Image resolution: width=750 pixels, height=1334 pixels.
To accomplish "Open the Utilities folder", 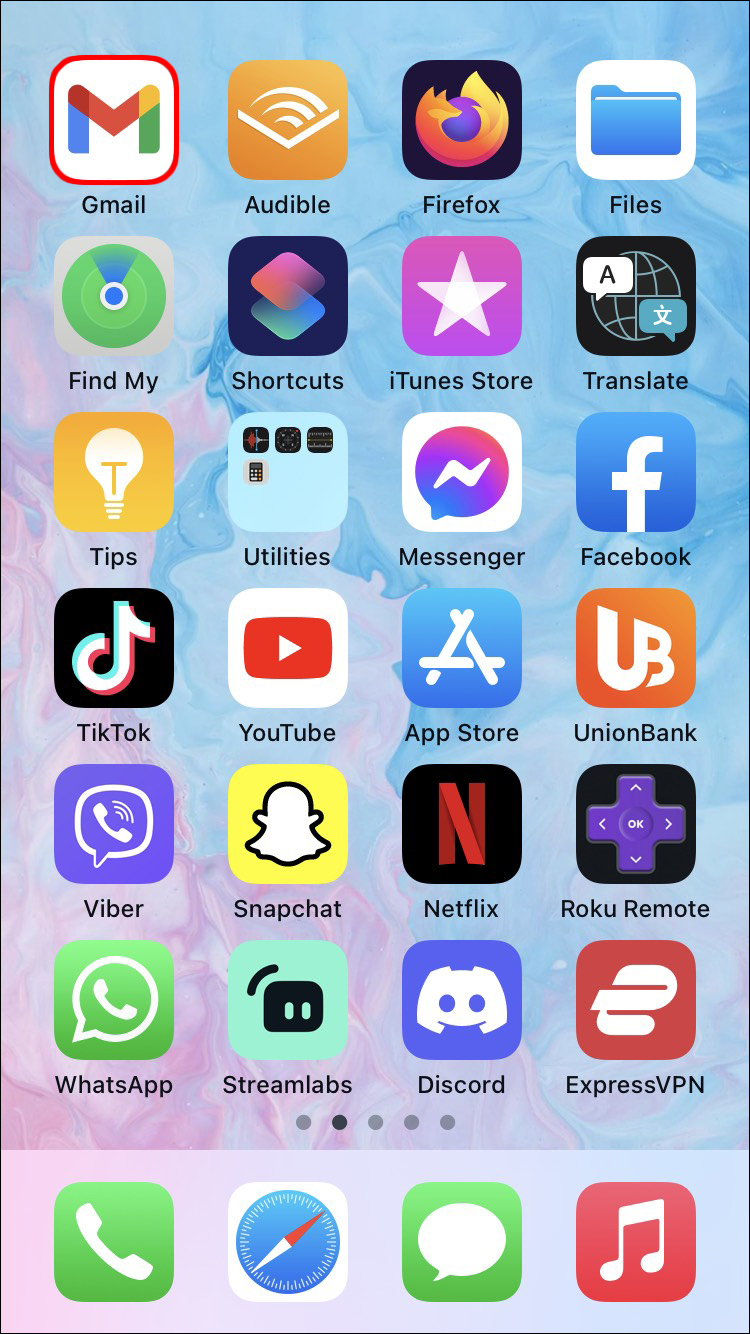I will tap(288, 472).
